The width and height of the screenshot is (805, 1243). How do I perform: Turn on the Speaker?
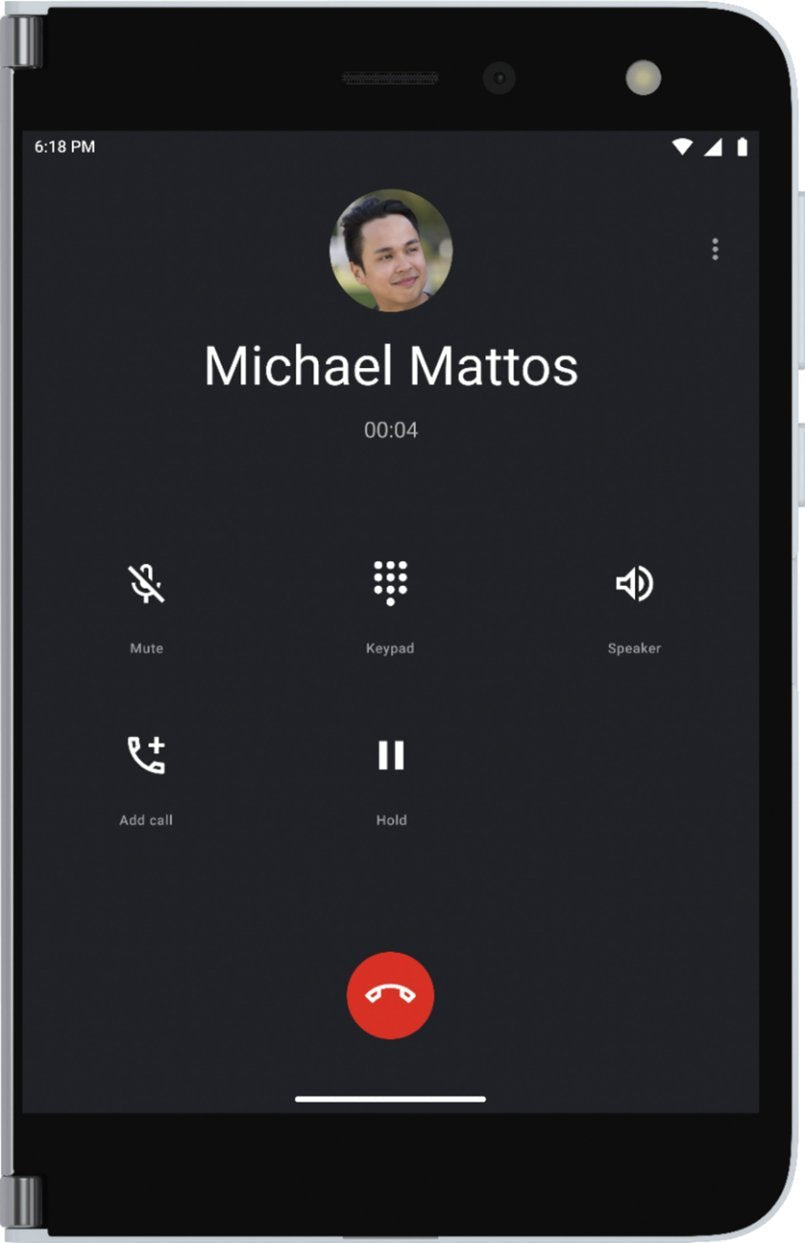point(634,583)
